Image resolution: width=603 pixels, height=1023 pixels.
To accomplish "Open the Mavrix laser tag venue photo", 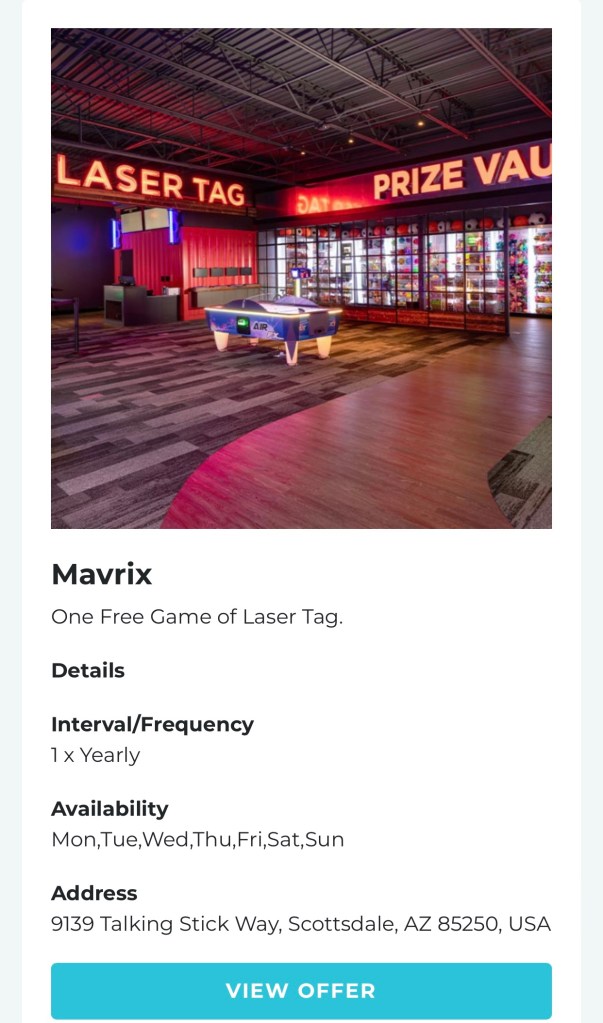I will [x=301, y=278].
